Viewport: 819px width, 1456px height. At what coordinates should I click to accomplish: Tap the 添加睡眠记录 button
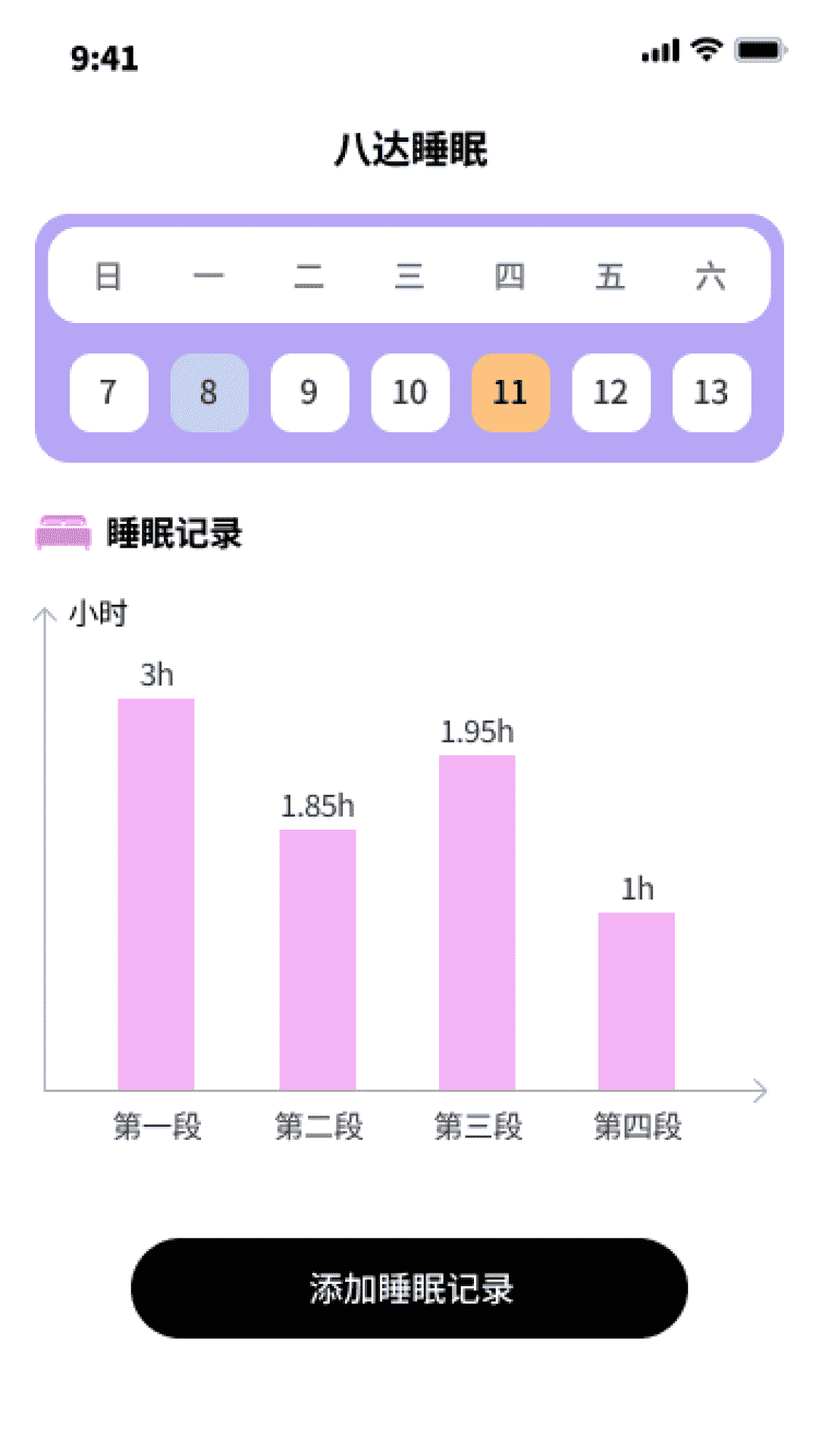pyautogui.click(x=409, y=1287)
